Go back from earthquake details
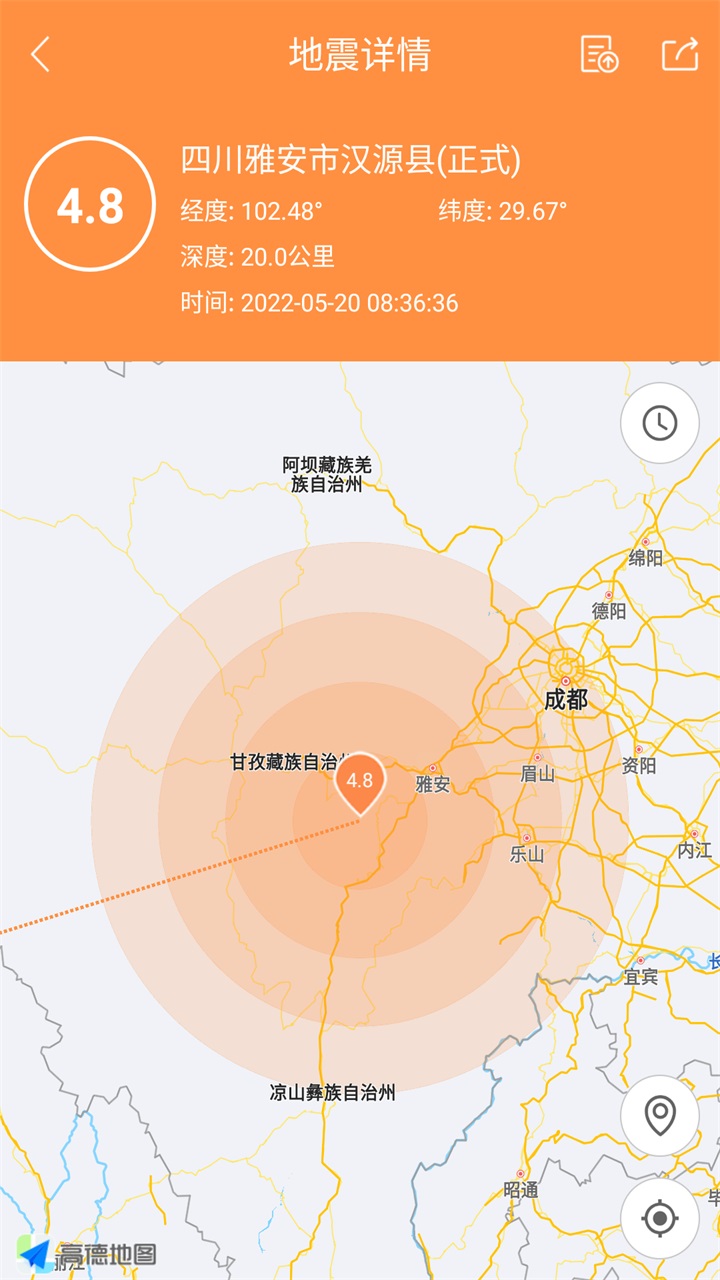The width and height of the screenshot is (720, 1280). click(40, 54)
